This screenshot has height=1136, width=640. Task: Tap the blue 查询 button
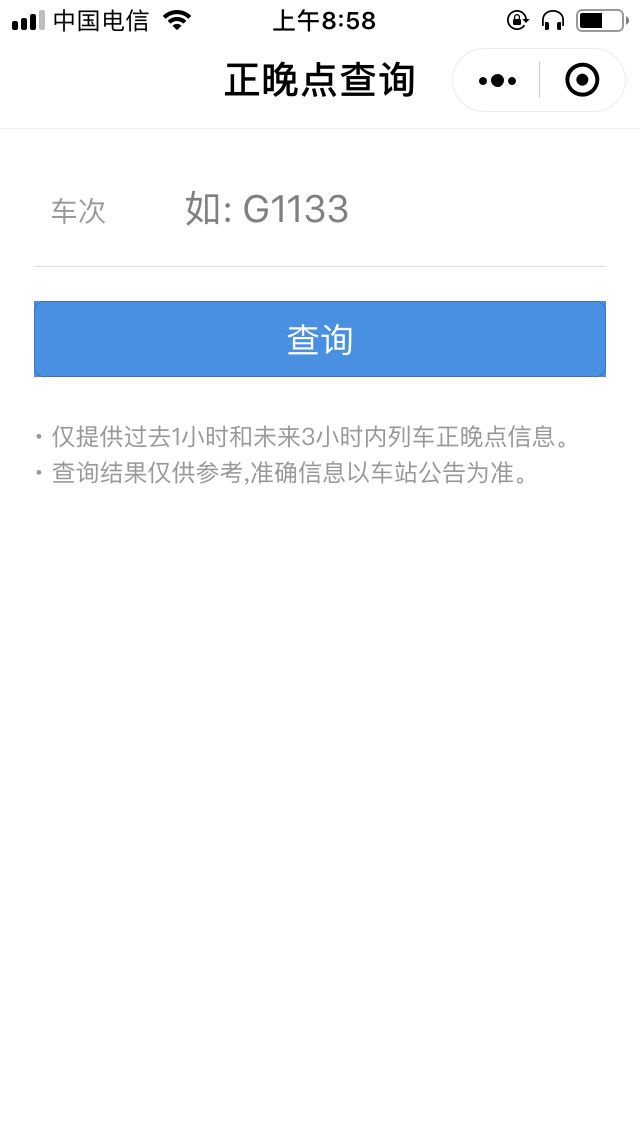click(x=320, y=339)
